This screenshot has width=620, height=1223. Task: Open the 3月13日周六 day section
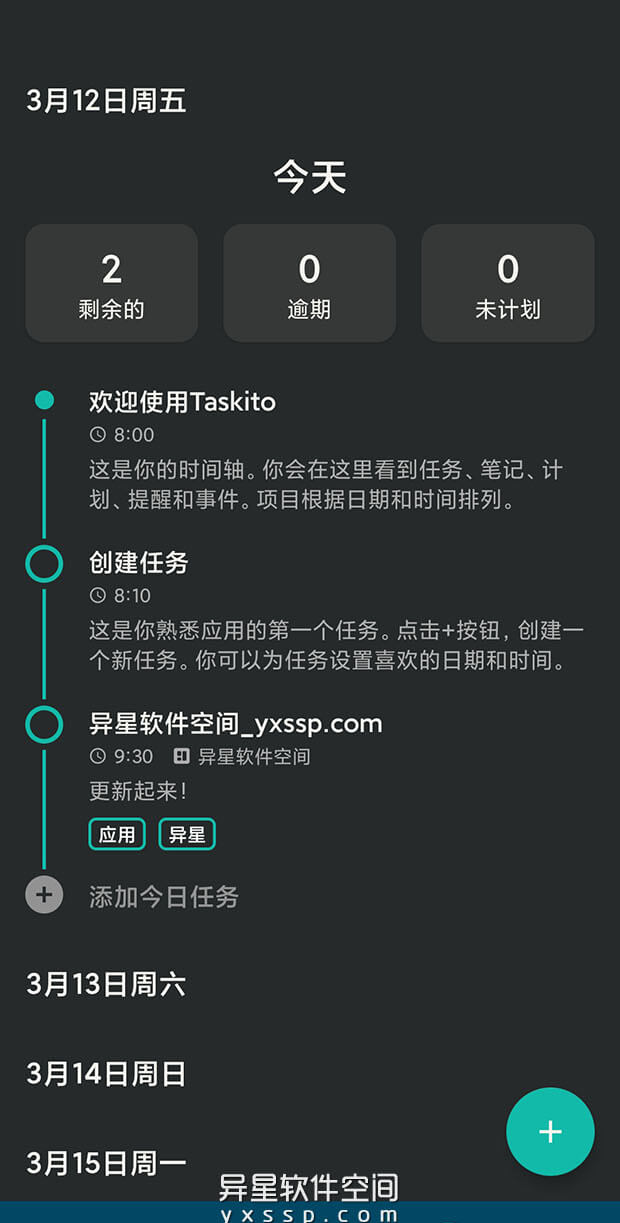click(x=106, y=985)
